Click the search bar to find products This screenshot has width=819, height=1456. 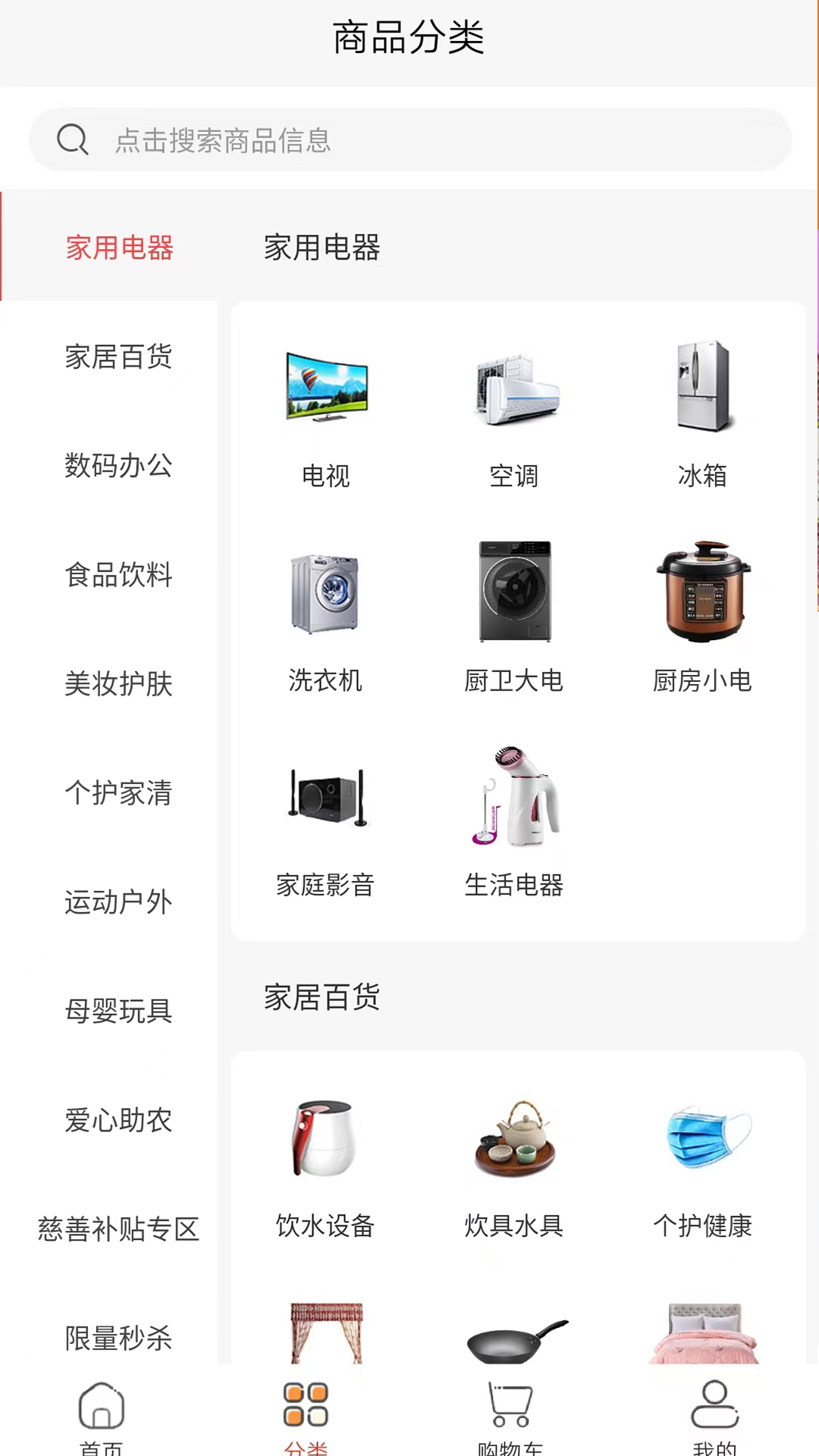click(409, 140)
